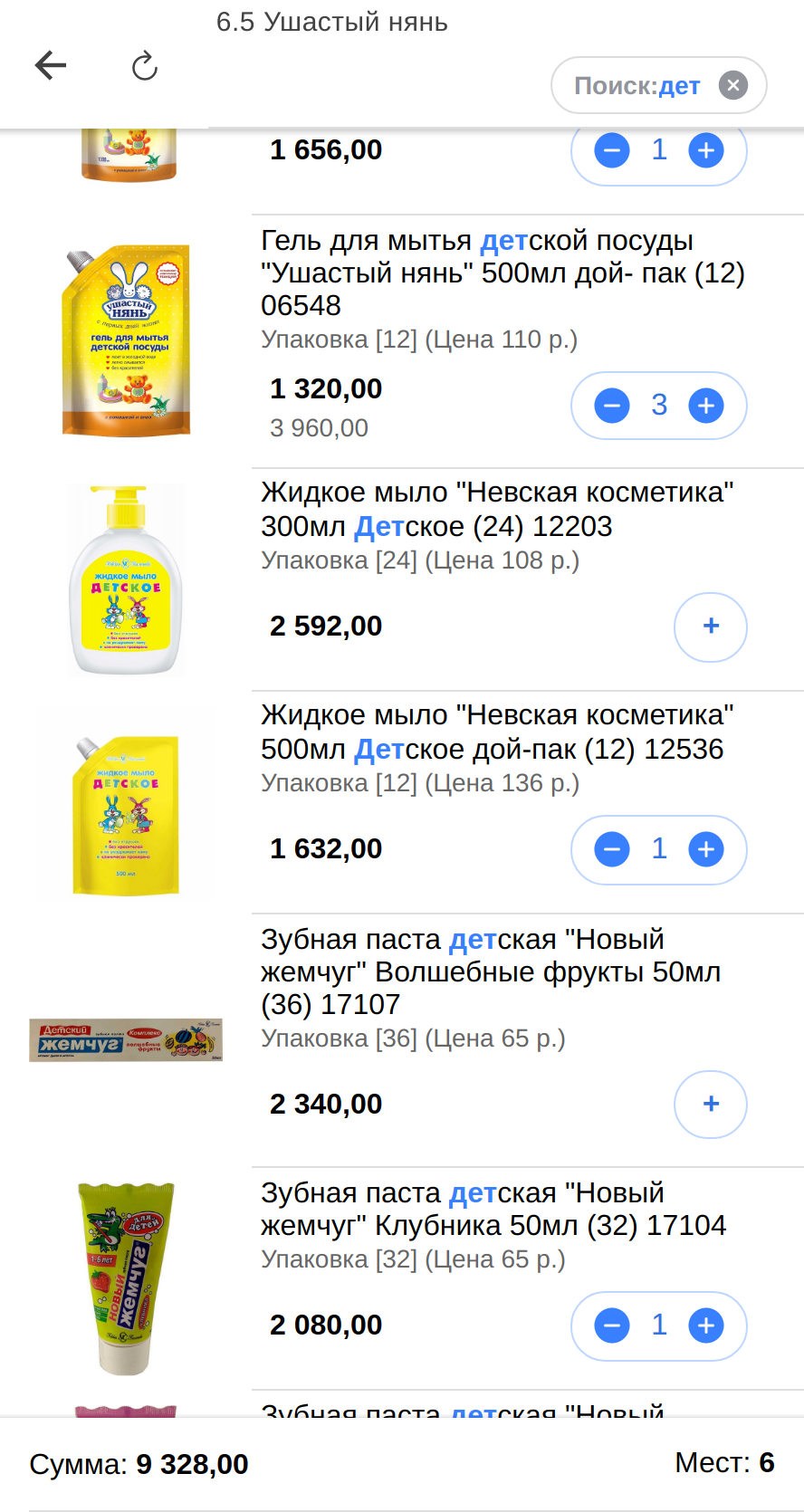Decrease quantity of Новый жемчуг Клубника toothpaste
804x1512 pixels.
pyautogui.click(x=611, y=1325)
